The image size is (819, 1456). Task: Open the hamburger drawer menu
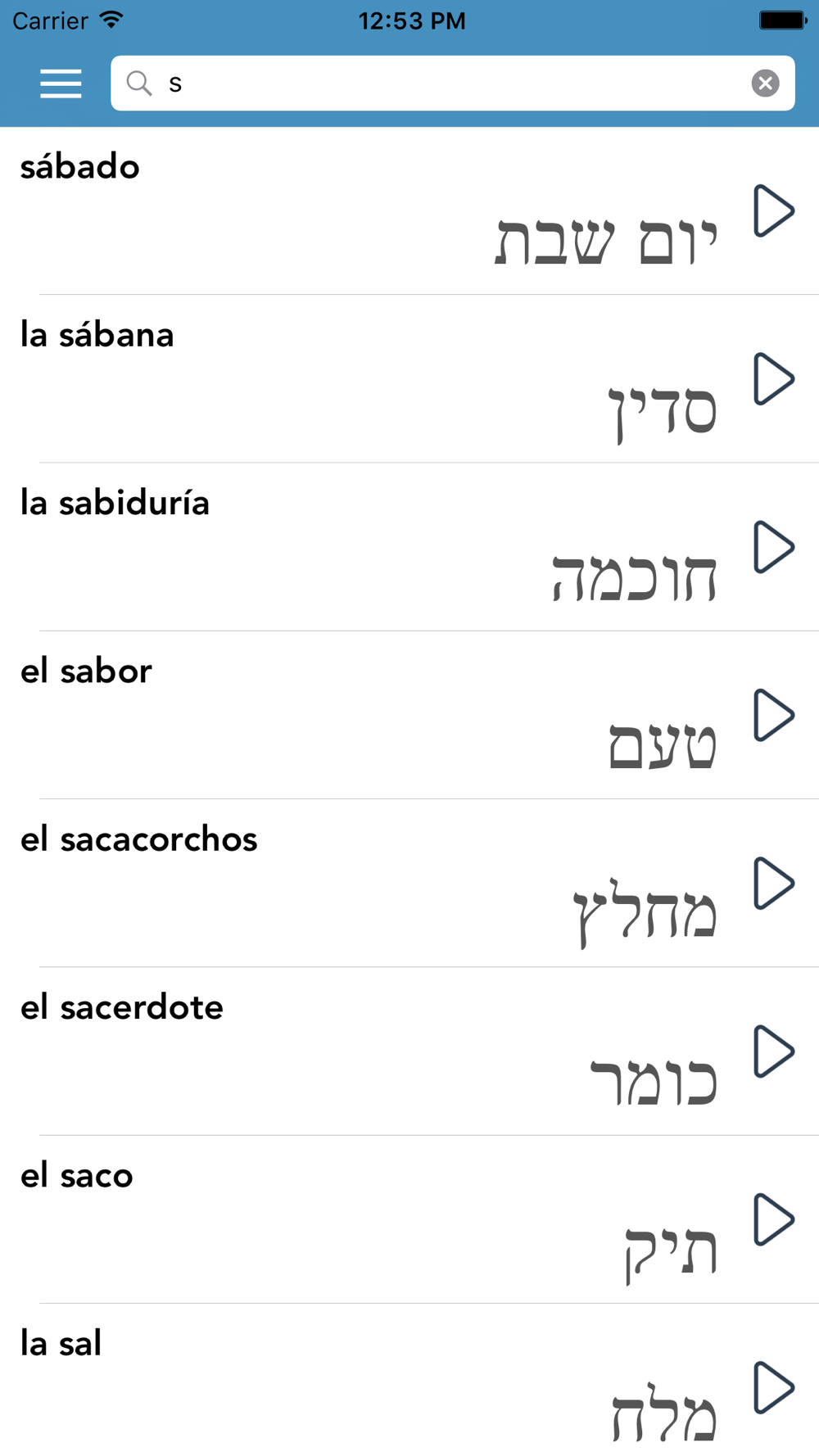pyautogui.click(x=61, y=84)
